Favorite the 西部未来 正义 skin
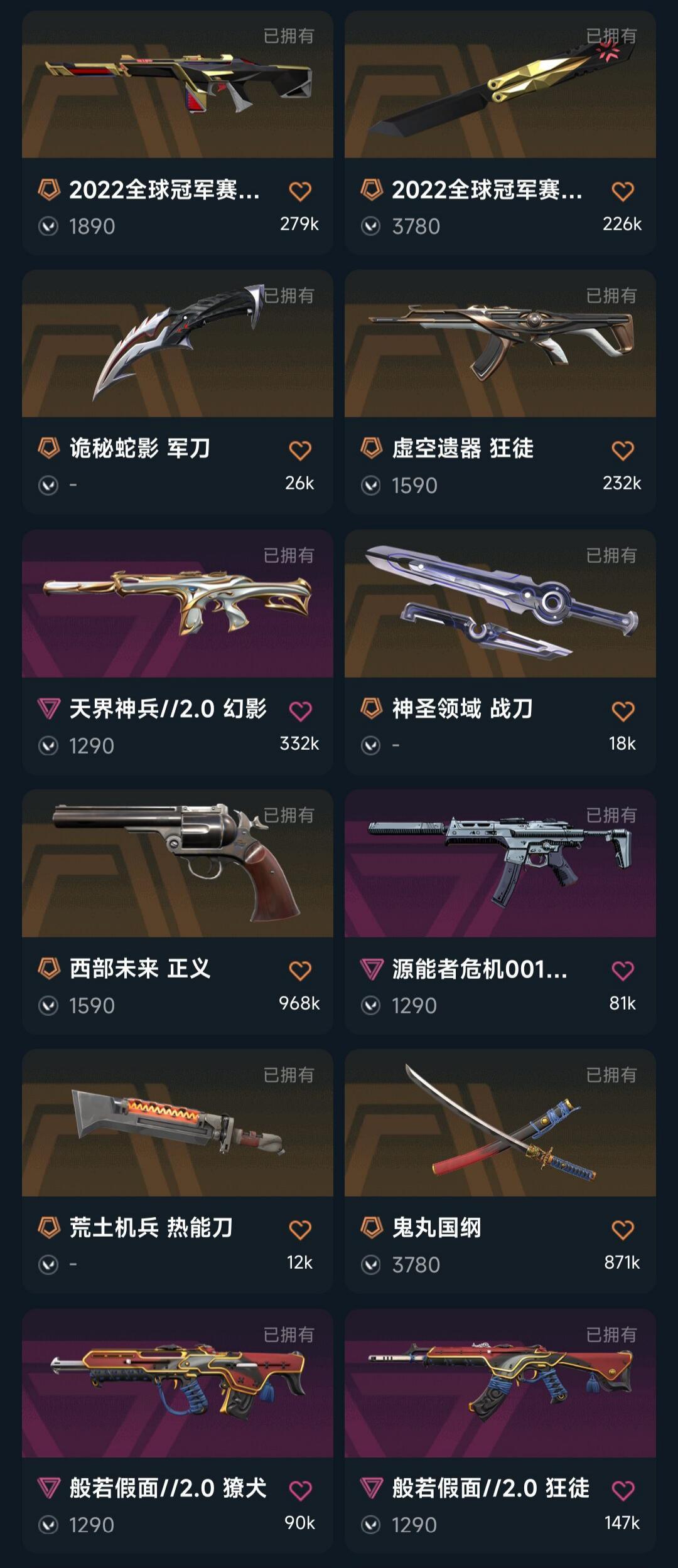Image resolution: width=678 pixels, height=1568 pixels. tap(300, 970)
